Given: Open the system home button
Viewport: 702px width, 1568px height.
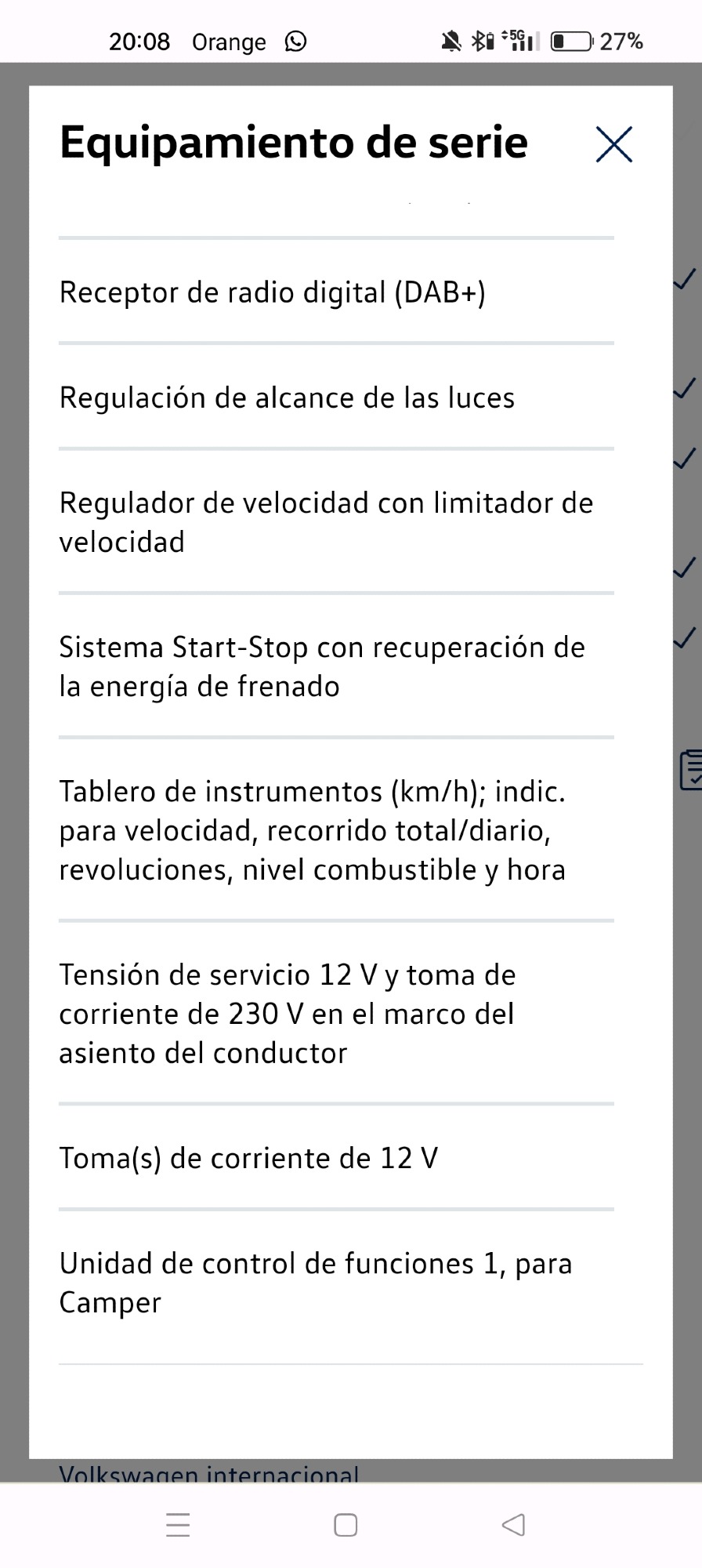Looking at the screenshot, I should pos(346,1525).
